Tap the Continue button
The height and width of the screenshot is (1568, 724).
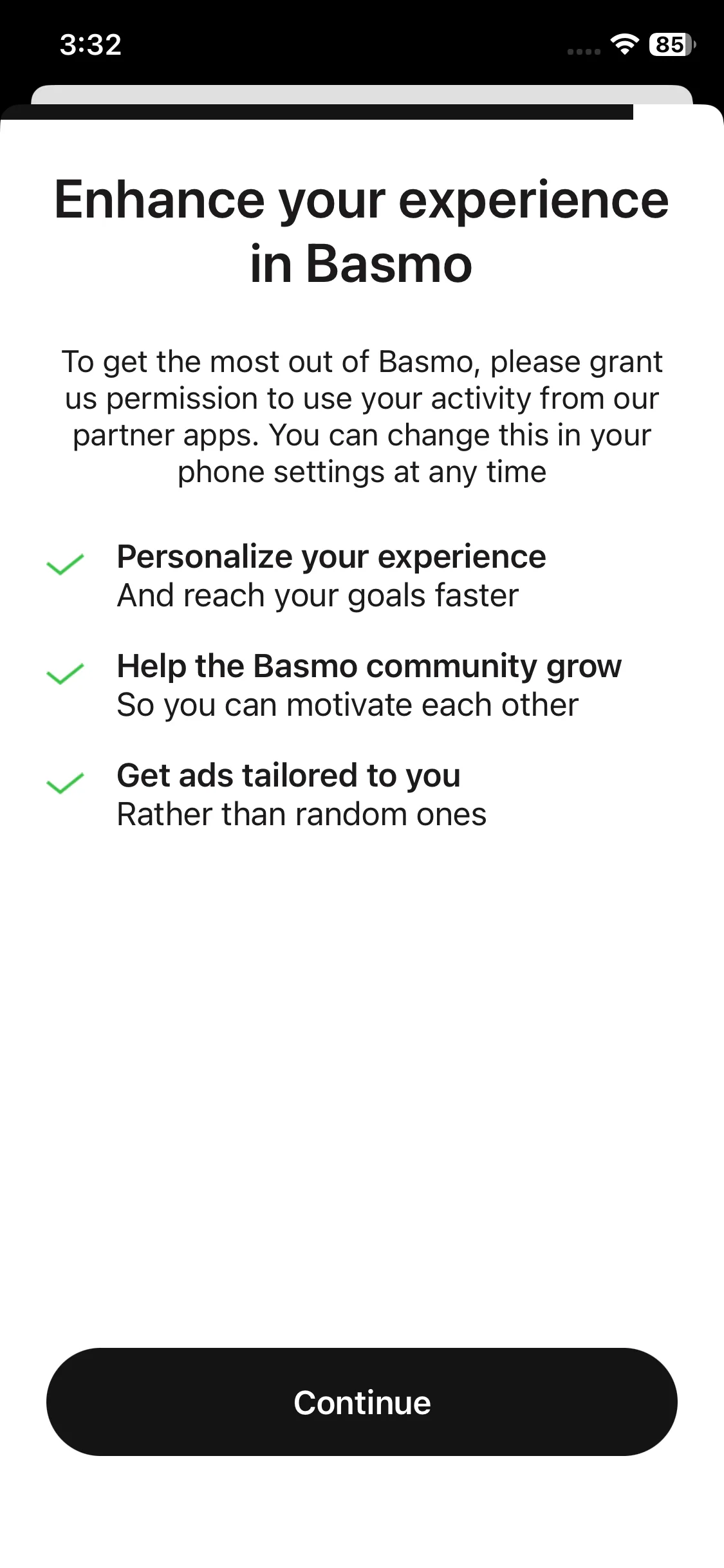pos(362,1402)
